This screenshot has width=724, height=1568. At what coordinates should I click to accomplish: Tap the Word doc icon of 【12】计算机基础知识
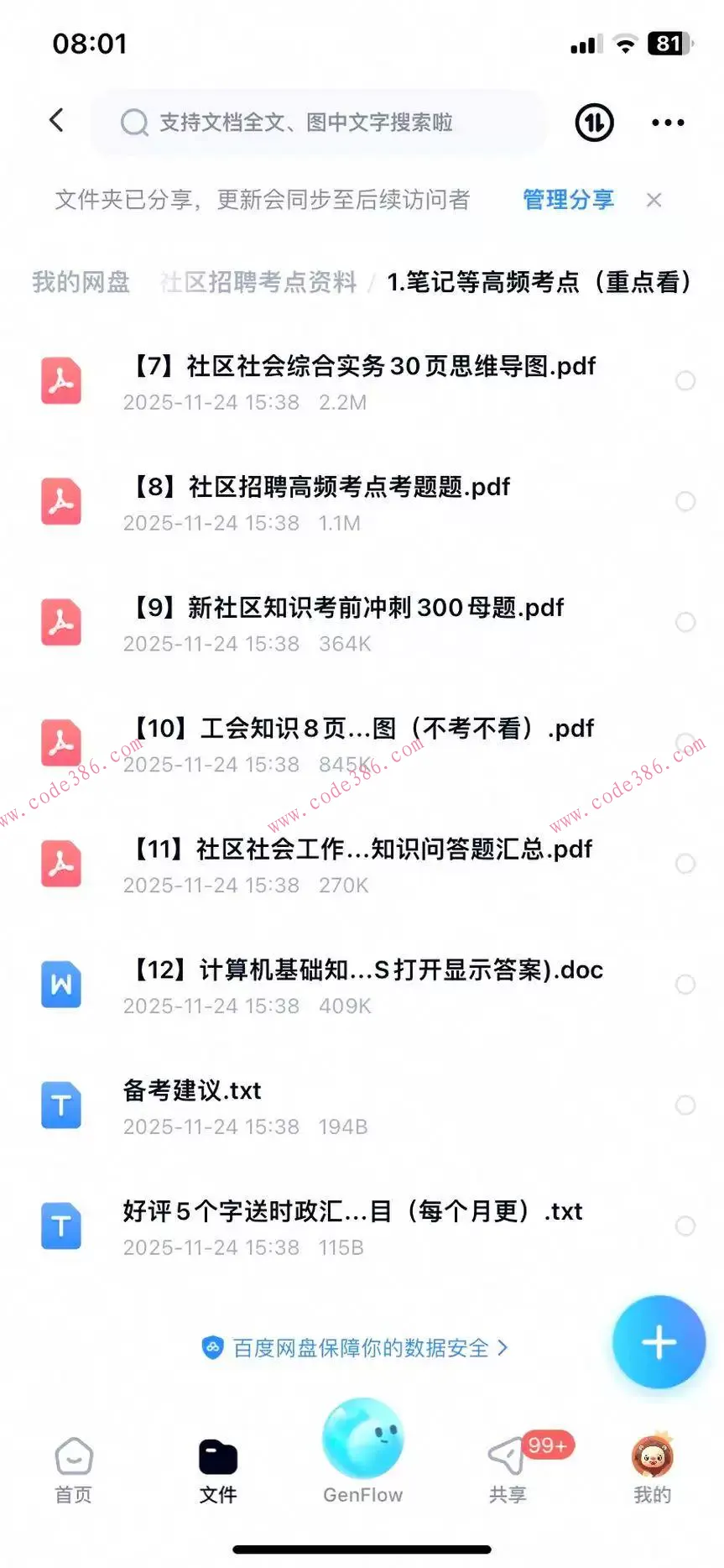coord(60,984)
